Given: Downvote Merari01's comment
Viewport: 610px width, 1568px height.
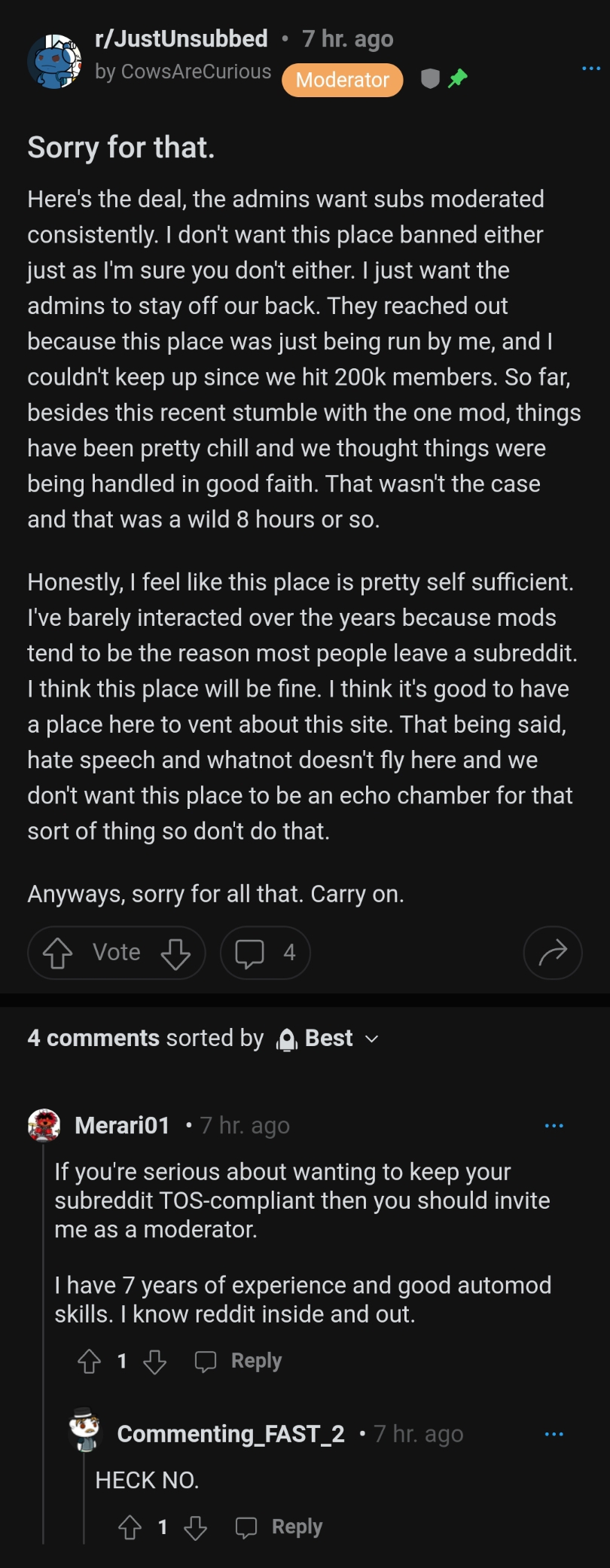Looking at the screenshot, I should coord(155,1361).
